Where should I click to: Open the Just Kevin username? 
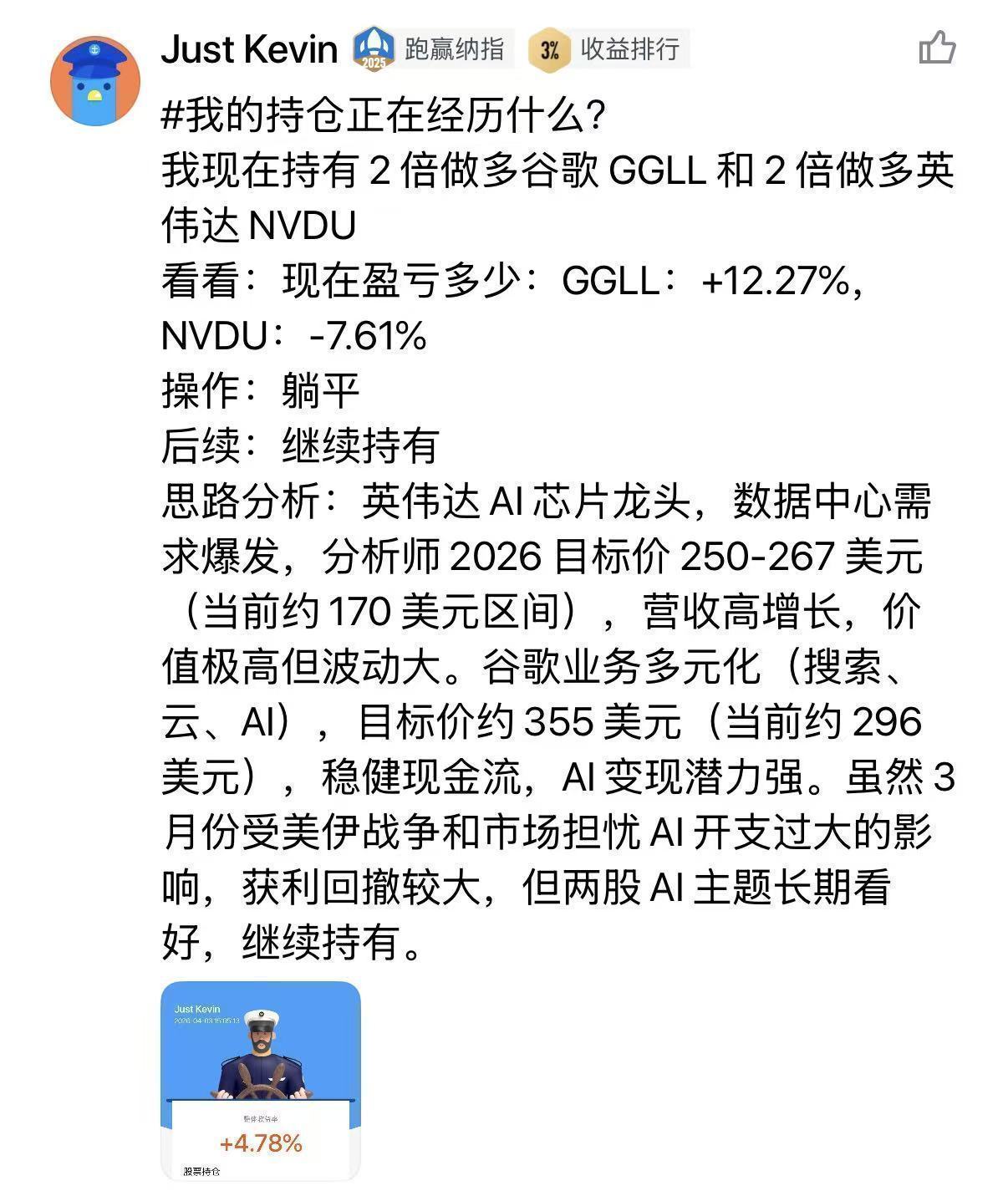(249, 49)
